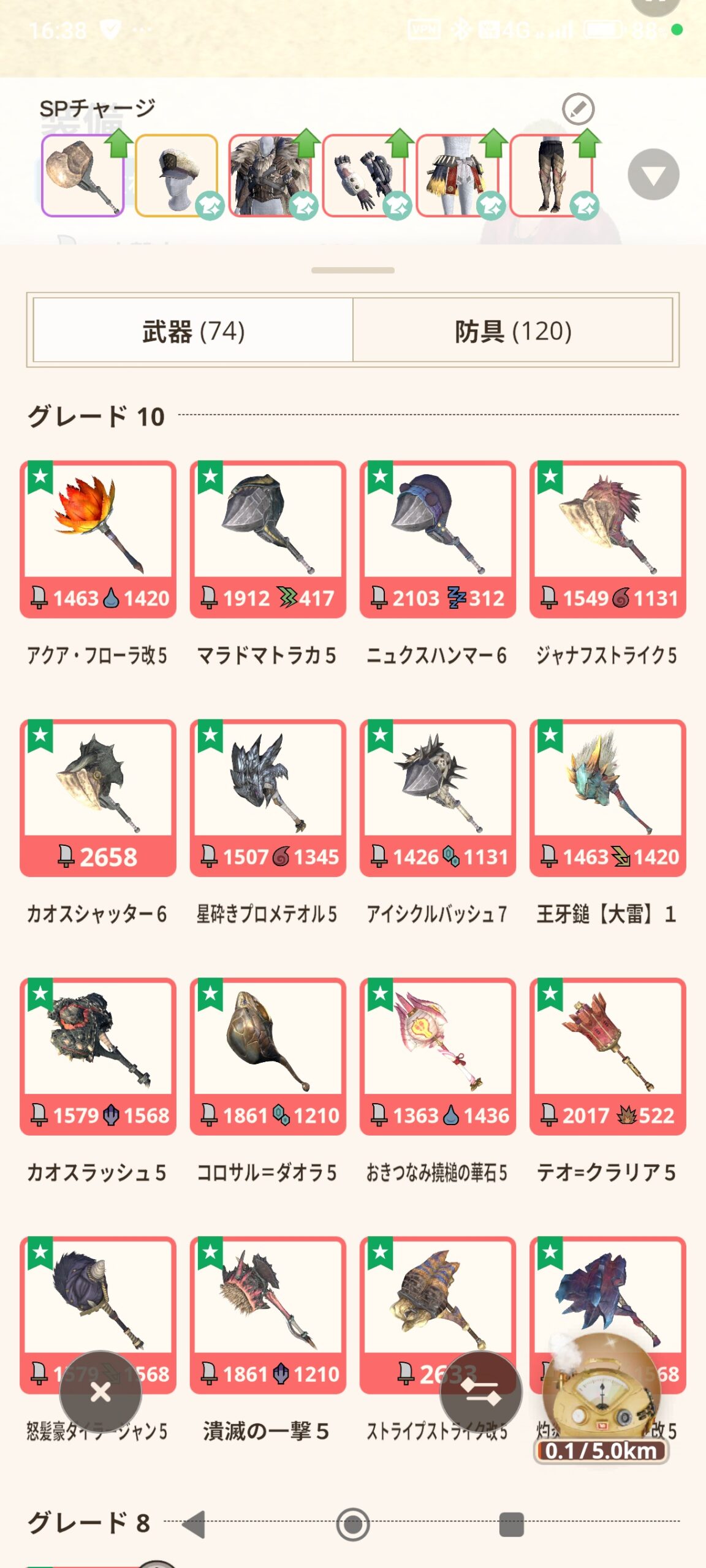Screen dimensions: 706x1568
Task: Edit the SPチャージ loadout name
Action: pos(578,109)
